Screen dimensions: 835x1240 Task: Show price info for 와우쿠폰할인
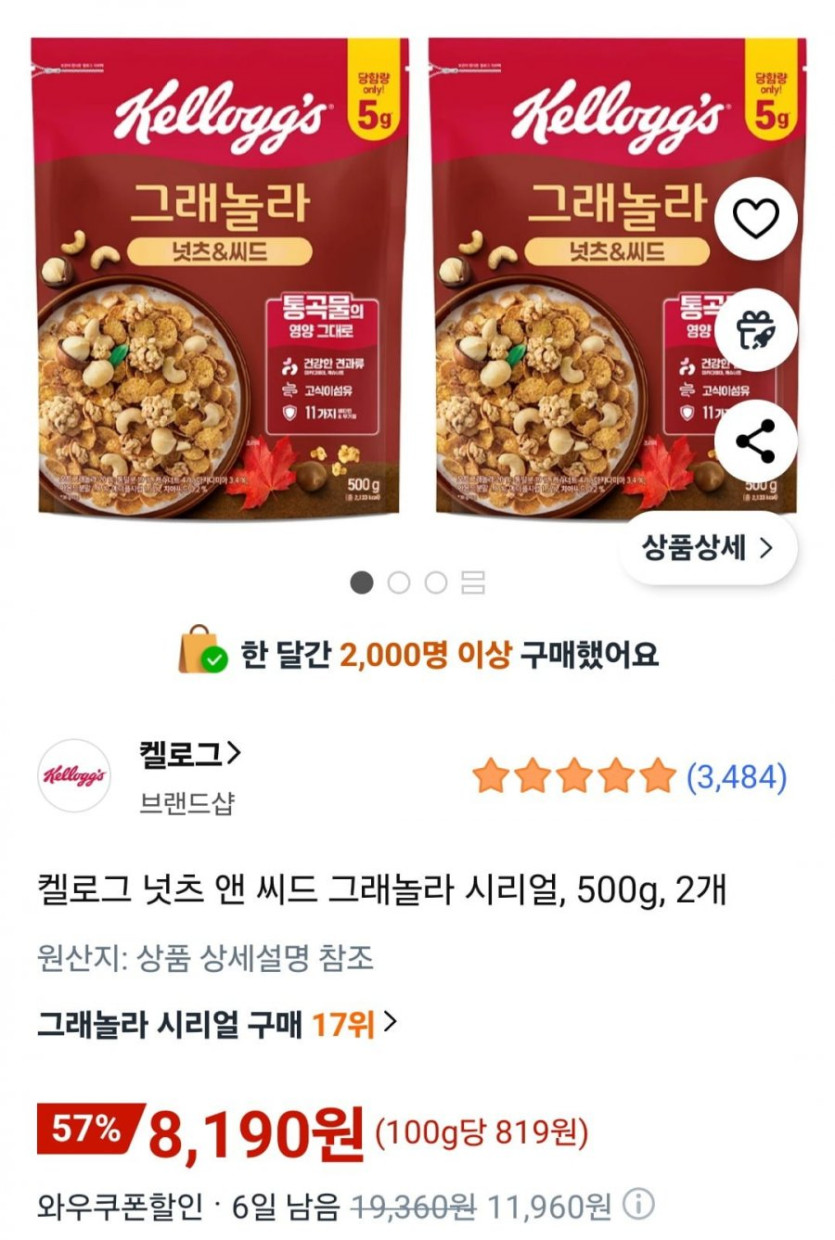(638, 1205)
